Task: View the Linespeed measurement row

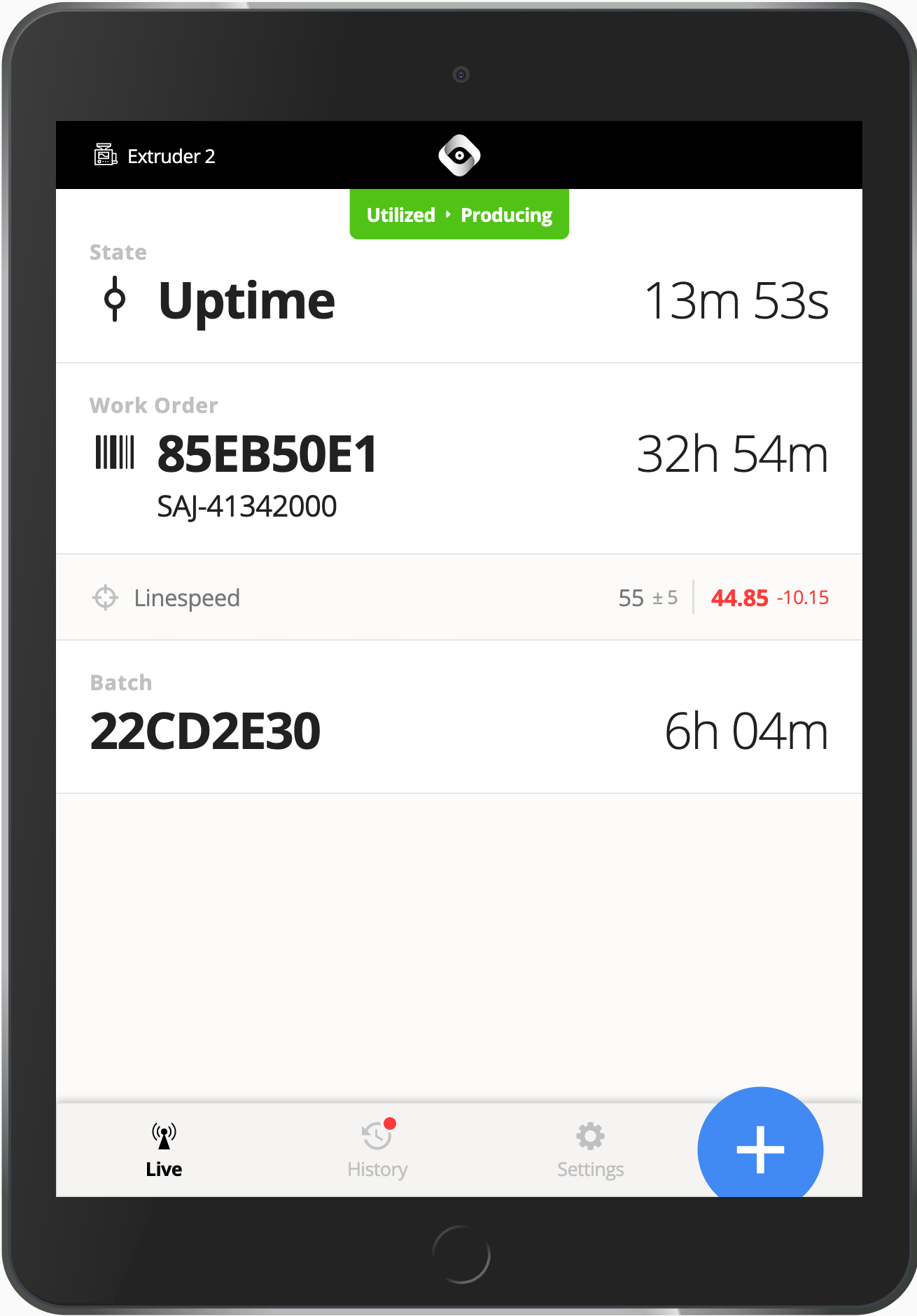Action: click(x=458, y=598)
